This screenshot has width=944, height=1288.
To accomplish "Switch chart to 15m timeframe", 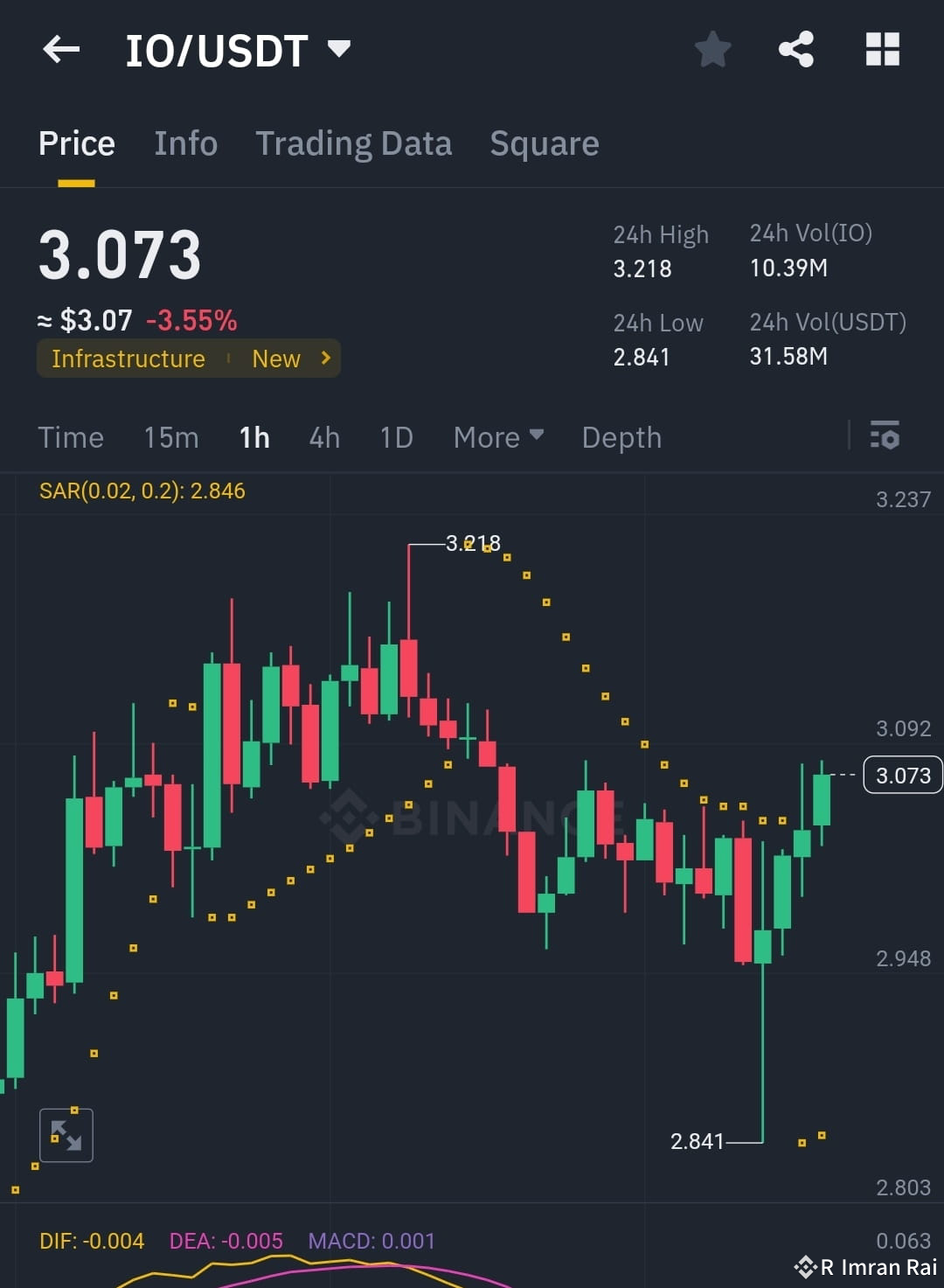I will 171,437.
